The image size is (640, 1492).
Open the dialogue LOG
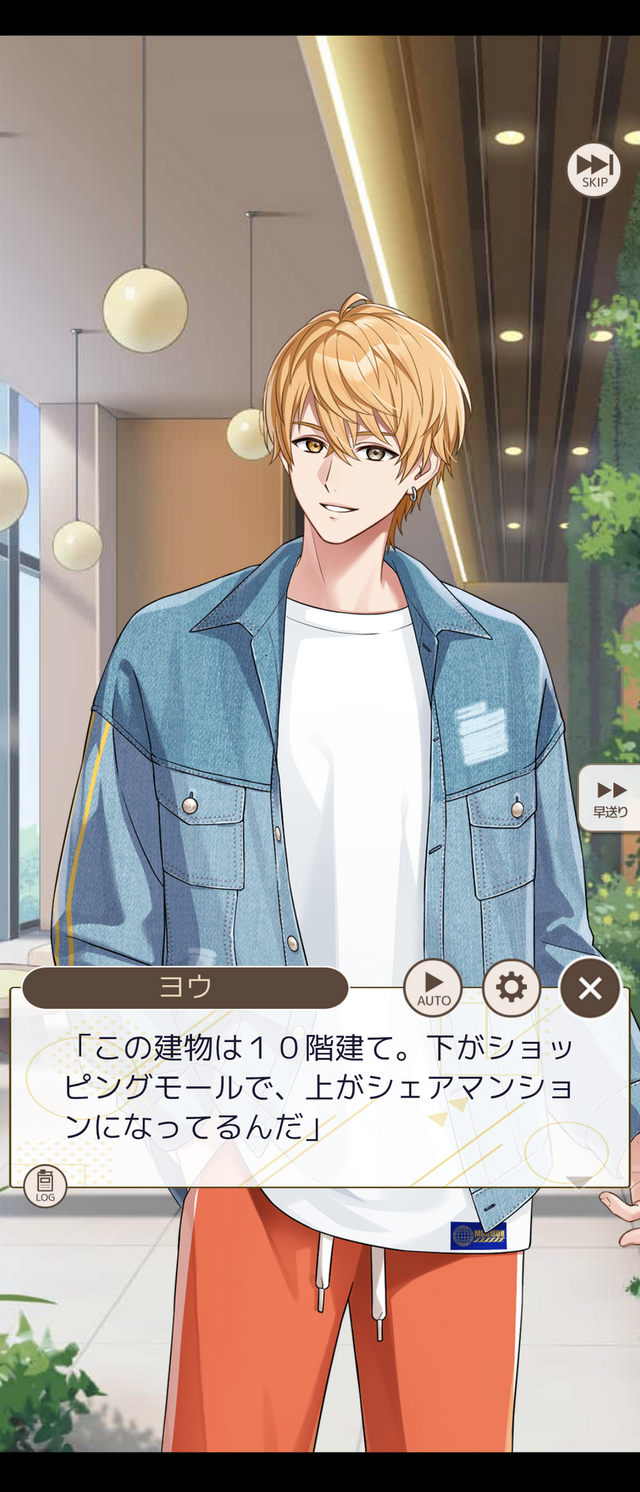tap(45, 1186)
